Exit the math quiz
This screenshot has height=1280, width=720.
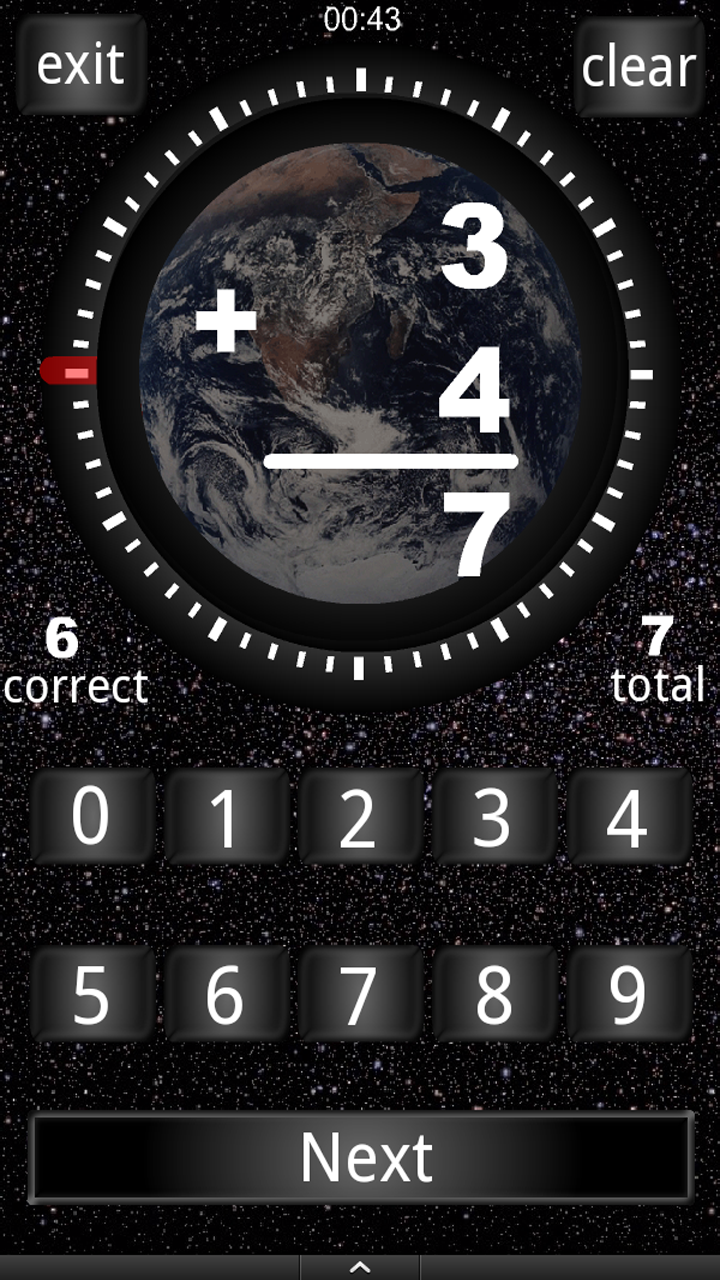coord(80,65)
